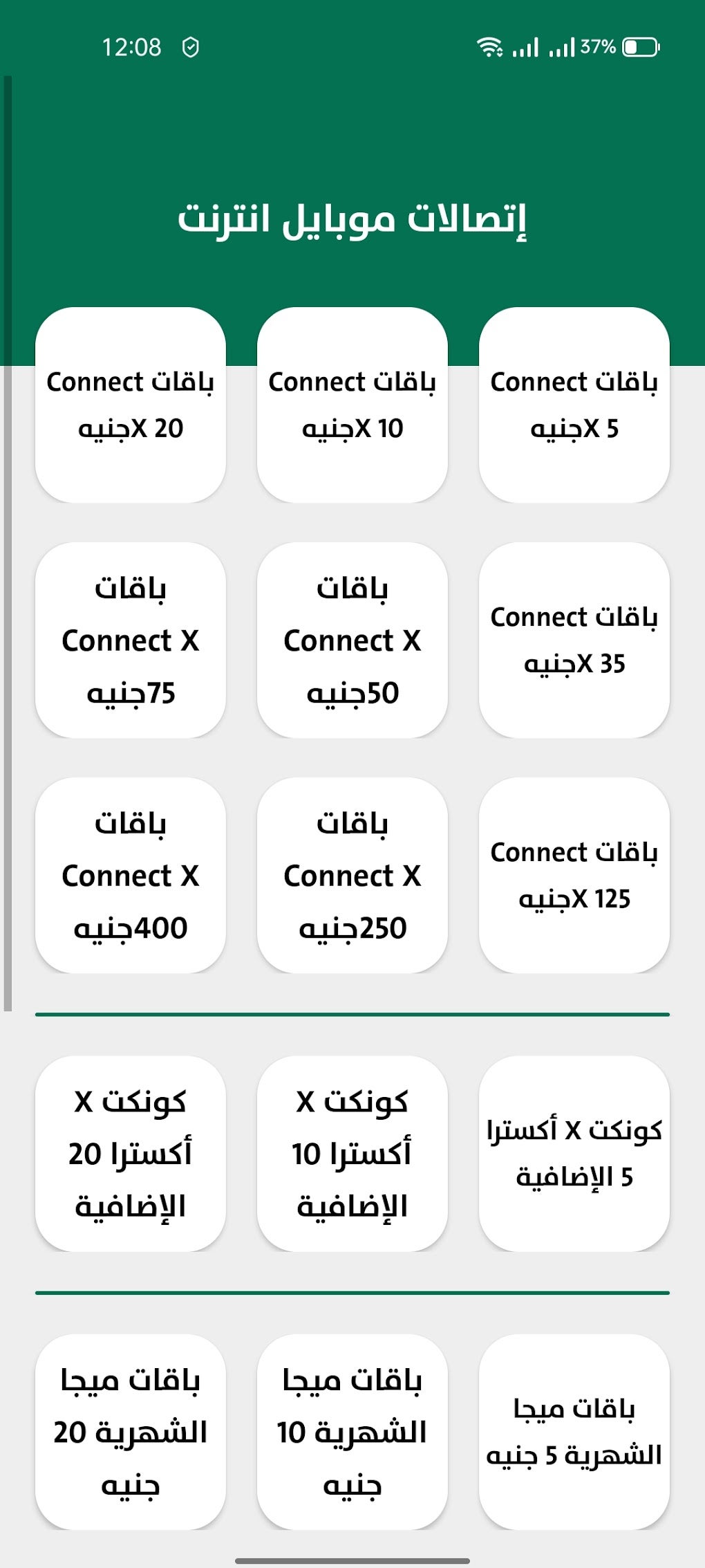Open باقات ميجا الشهرية 5 جنيه
This screenshot has height=1568, width=705.
[x=574, y=1432]
